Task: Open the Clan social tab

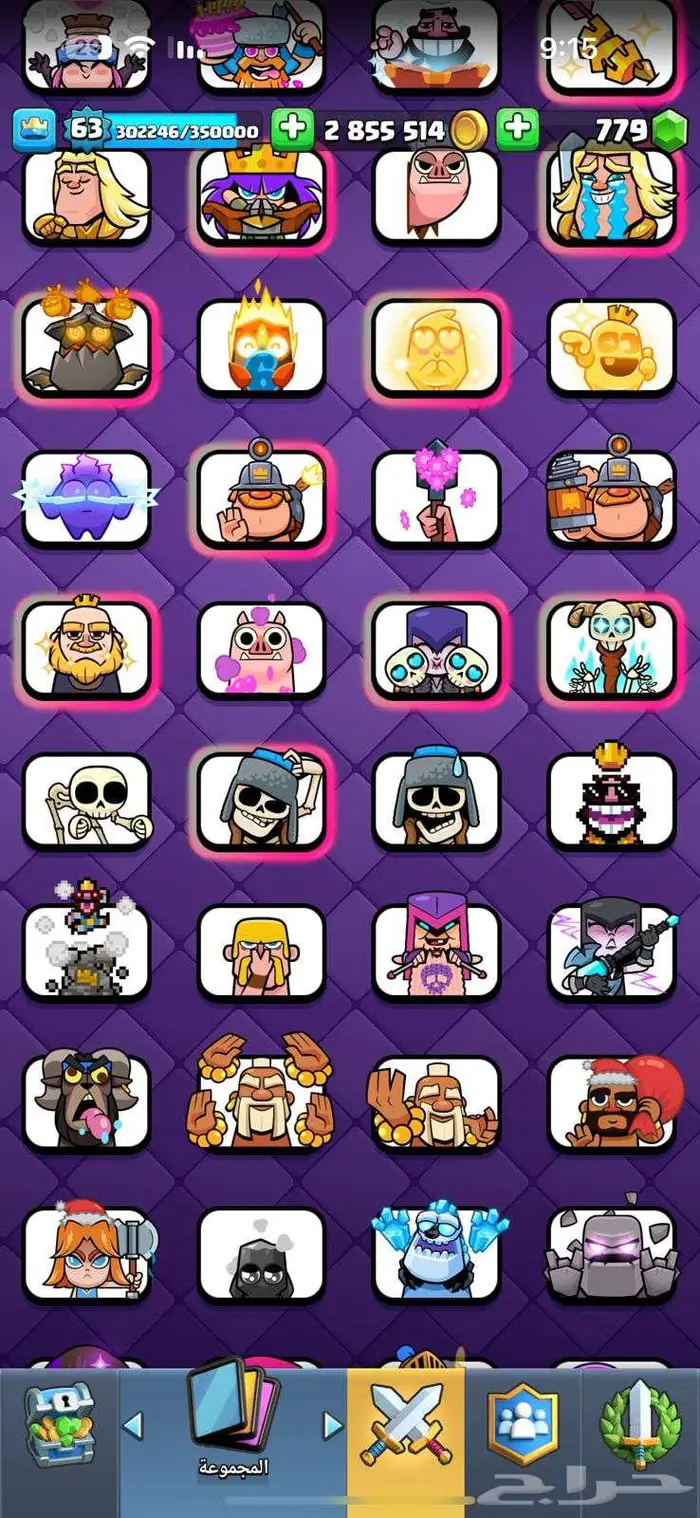Action: 521,1425
